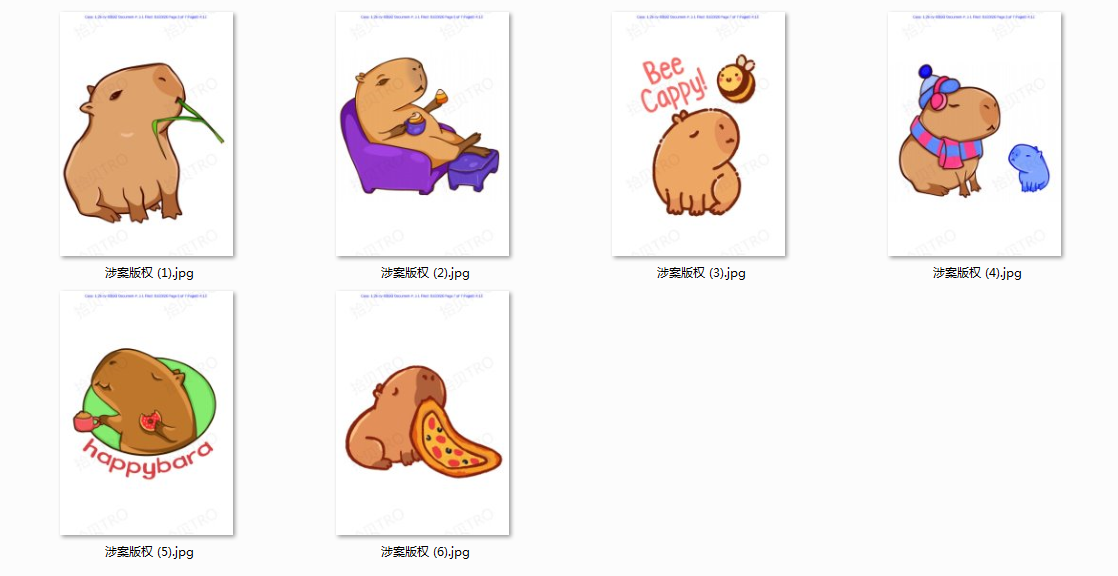This screenshot has width=1118, height=576.
Task: Tap the file 涉案版权 (4).jpg
Action: [x=975, y=135]
